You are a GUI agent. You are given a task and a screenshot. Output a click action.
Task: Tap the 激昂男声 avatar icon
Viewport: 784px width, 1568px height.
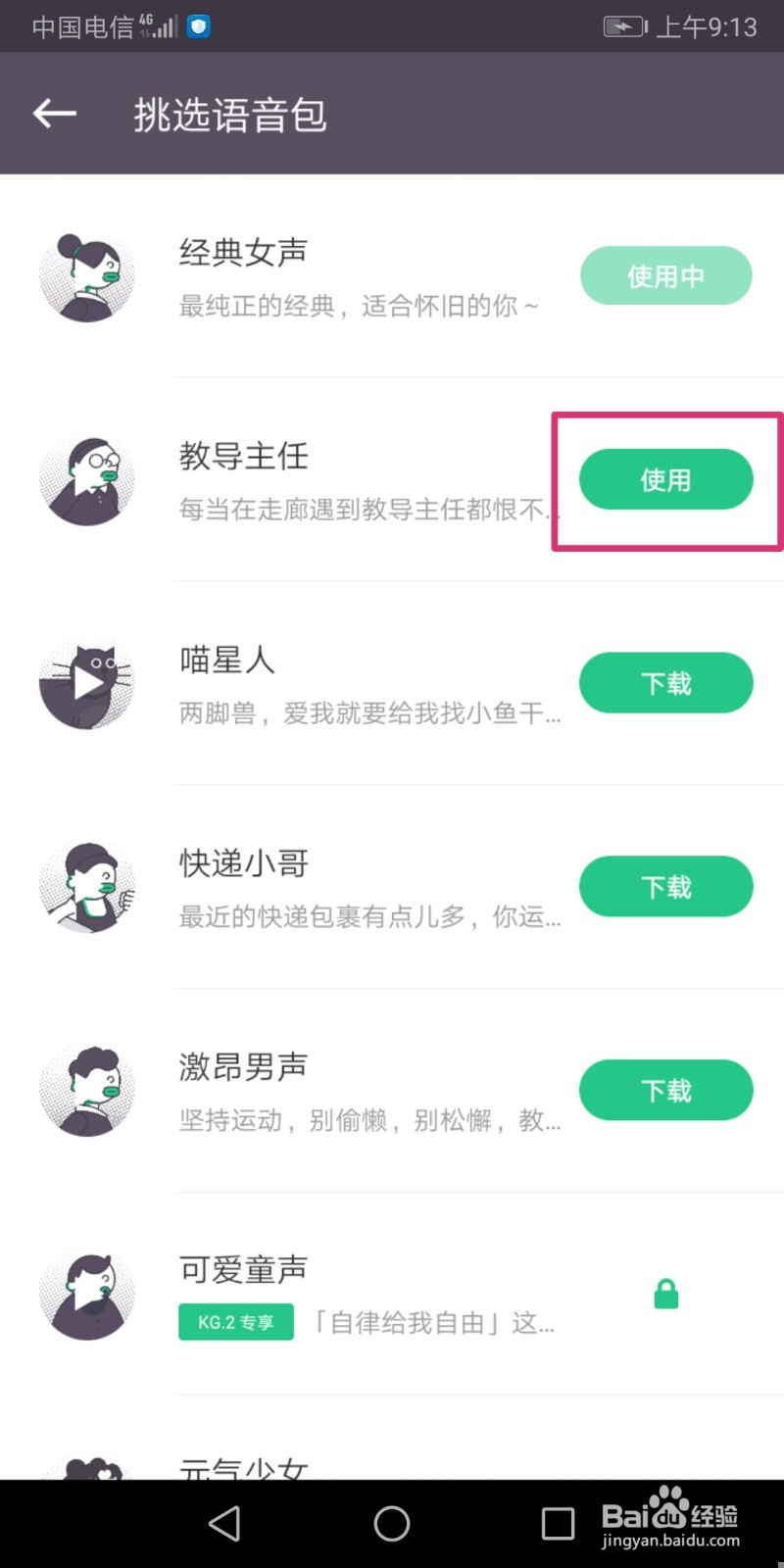coord(86,1090)
